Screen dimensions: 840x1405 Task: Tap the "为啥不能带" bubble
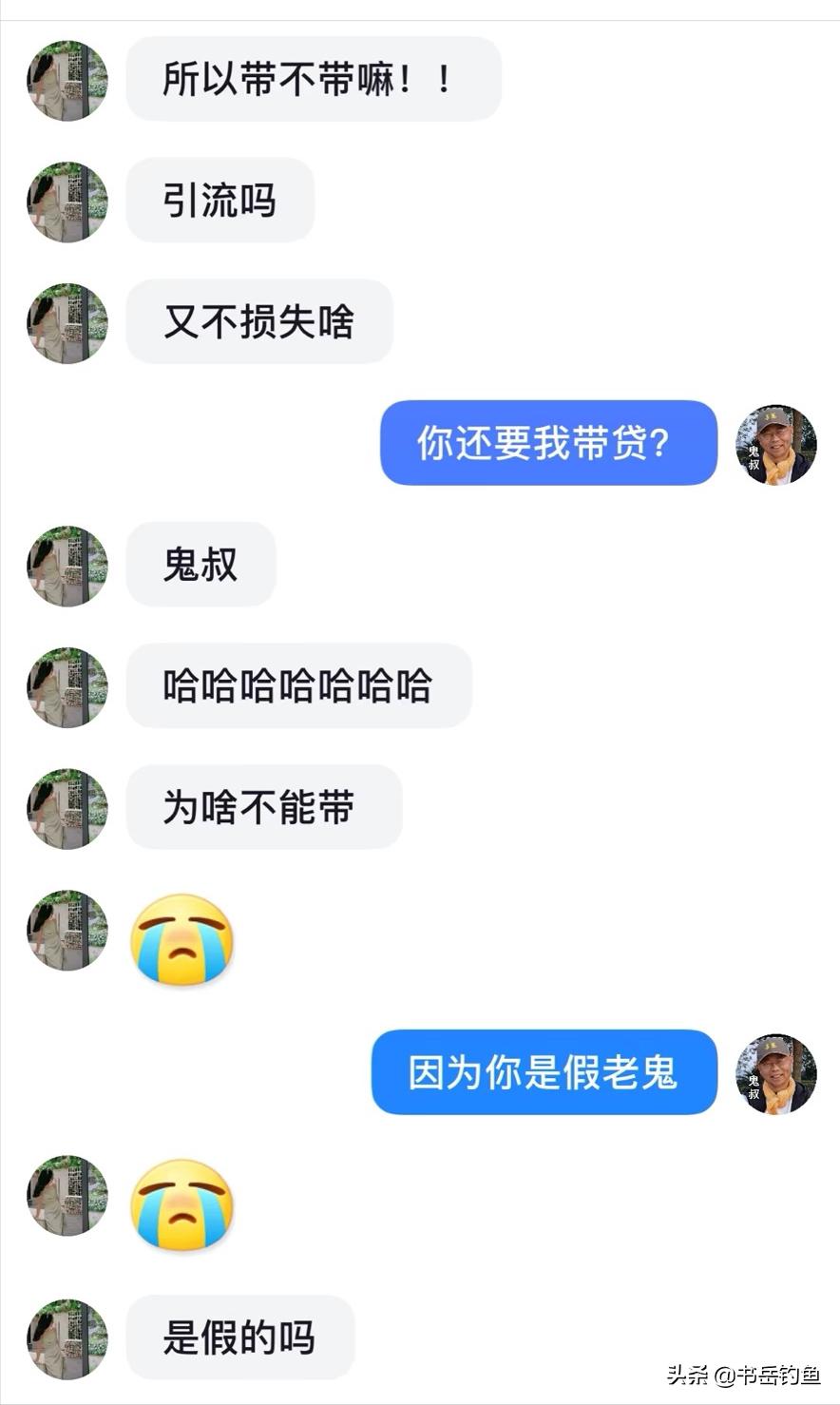pyautogui.click(x=263, y=807)
